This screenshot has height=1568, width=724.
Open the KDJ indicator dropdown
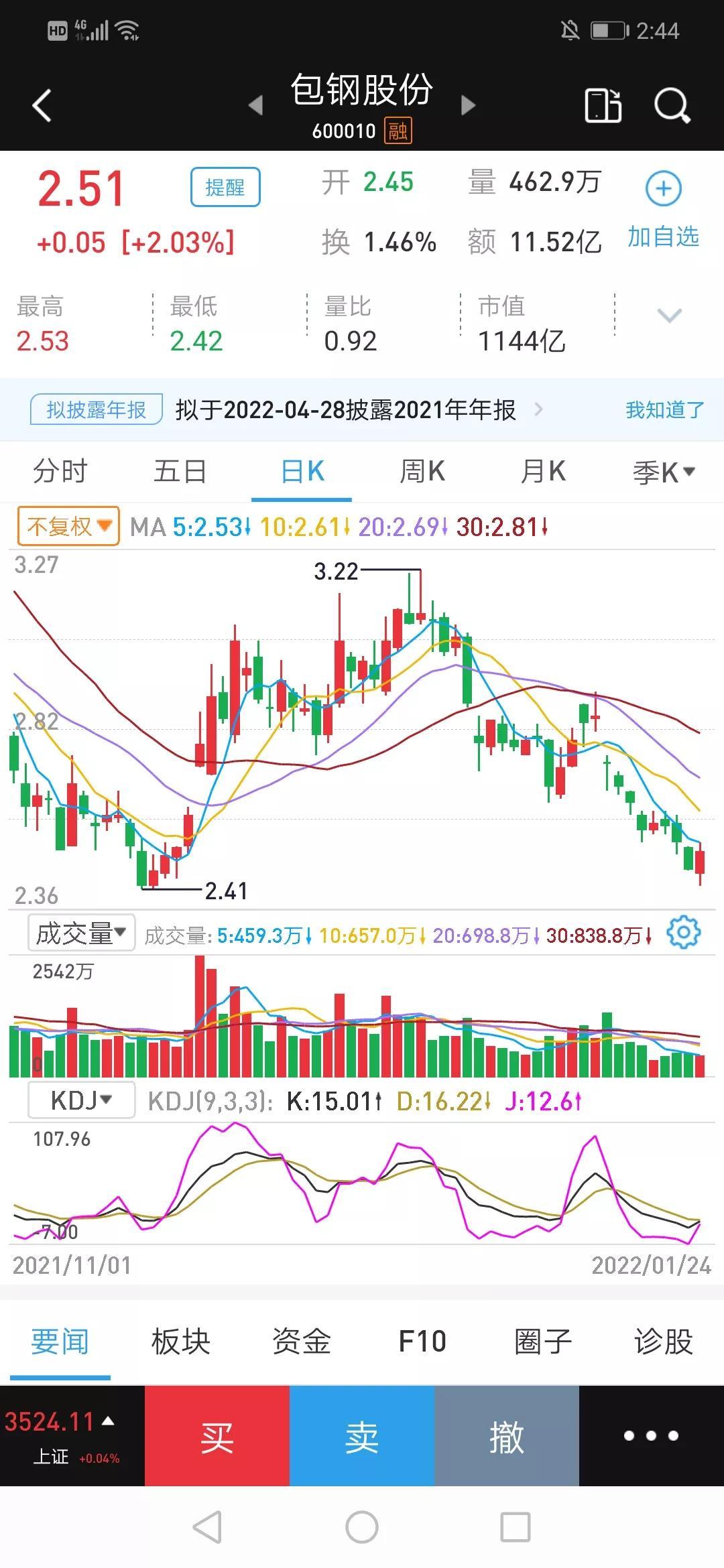tap(81, 1100)
